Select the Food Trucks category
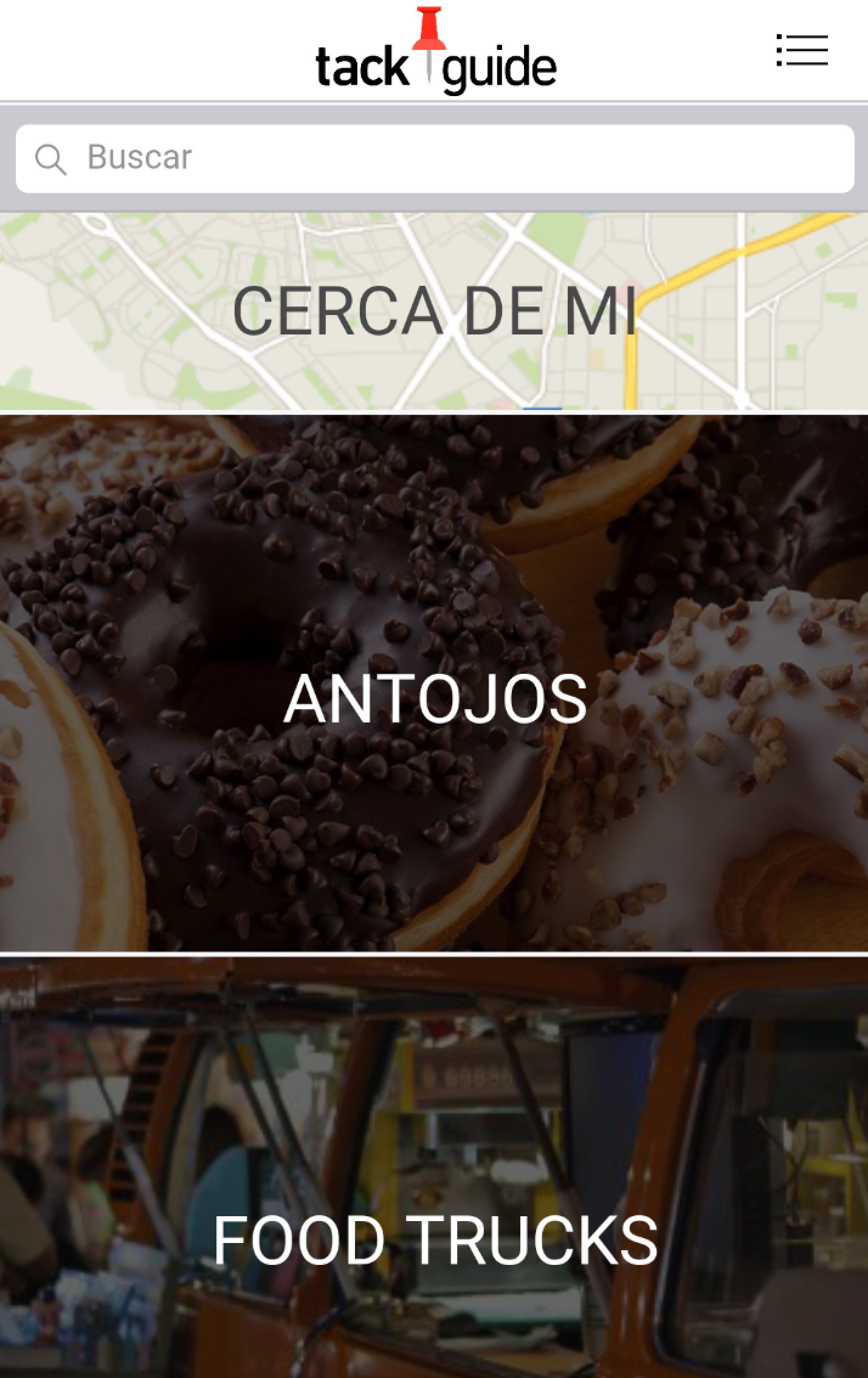 click(x=434, y=1168)
